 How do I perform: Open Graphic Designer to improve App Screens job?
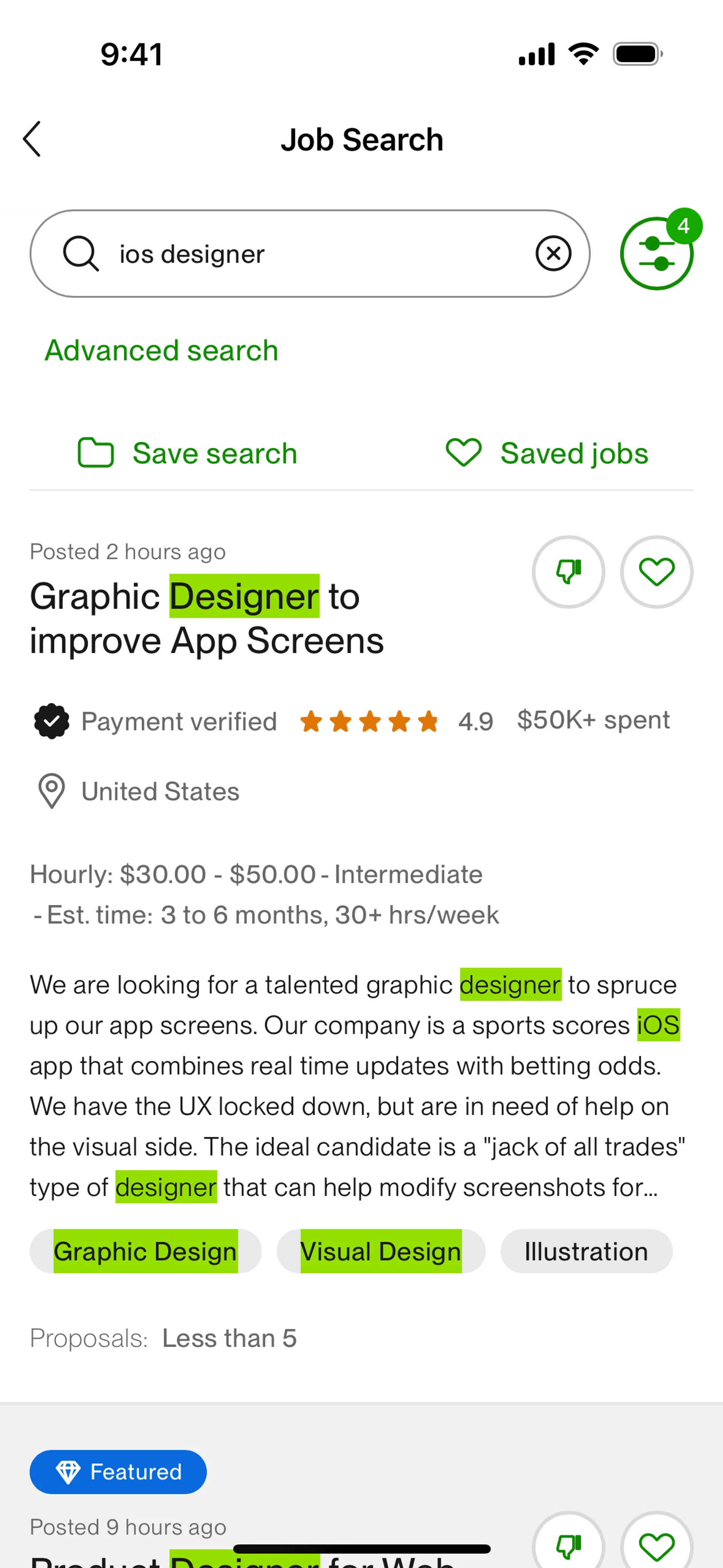point(207,618)
